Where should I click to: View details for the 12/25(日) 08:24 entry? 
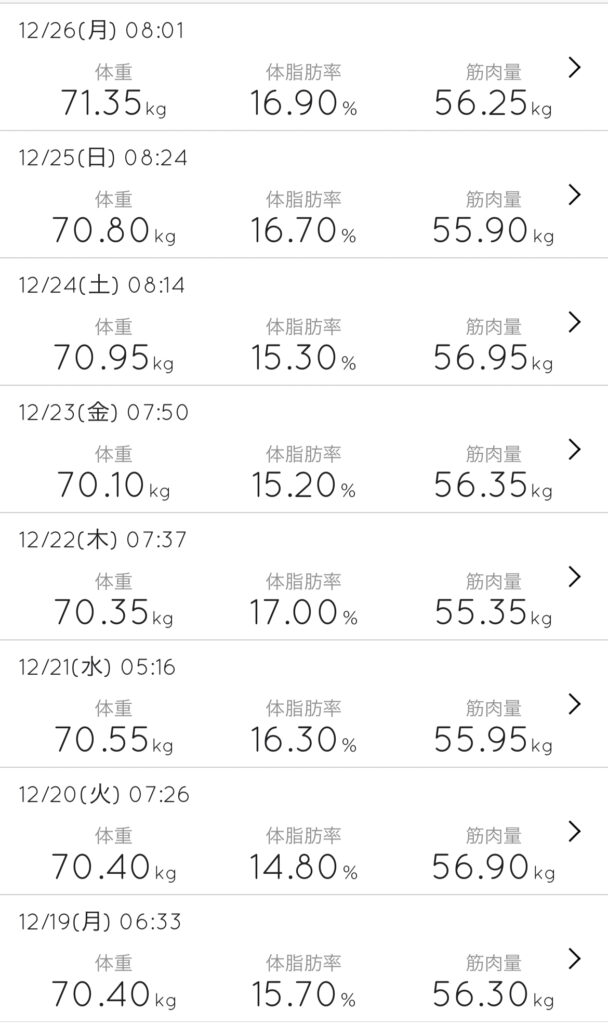304,195
